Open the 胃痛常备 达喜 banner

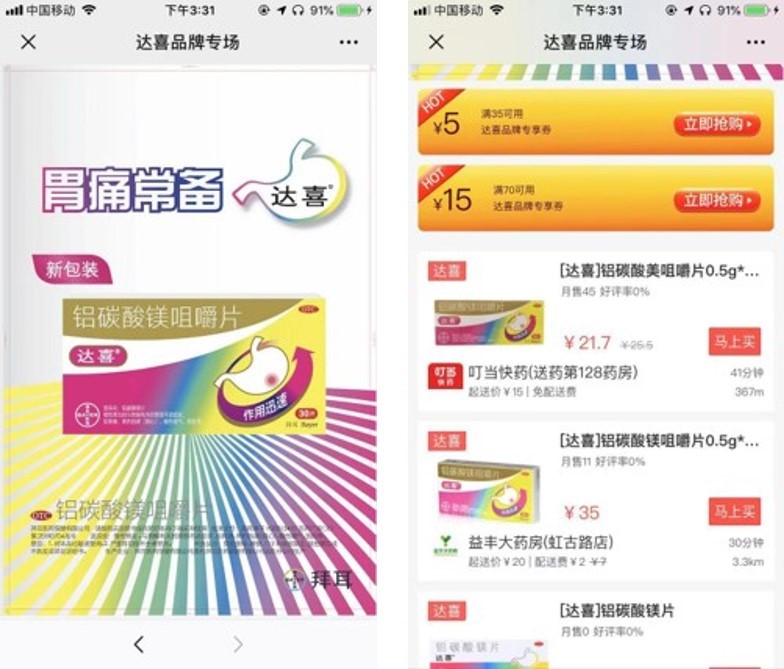(x=190, y=340)
